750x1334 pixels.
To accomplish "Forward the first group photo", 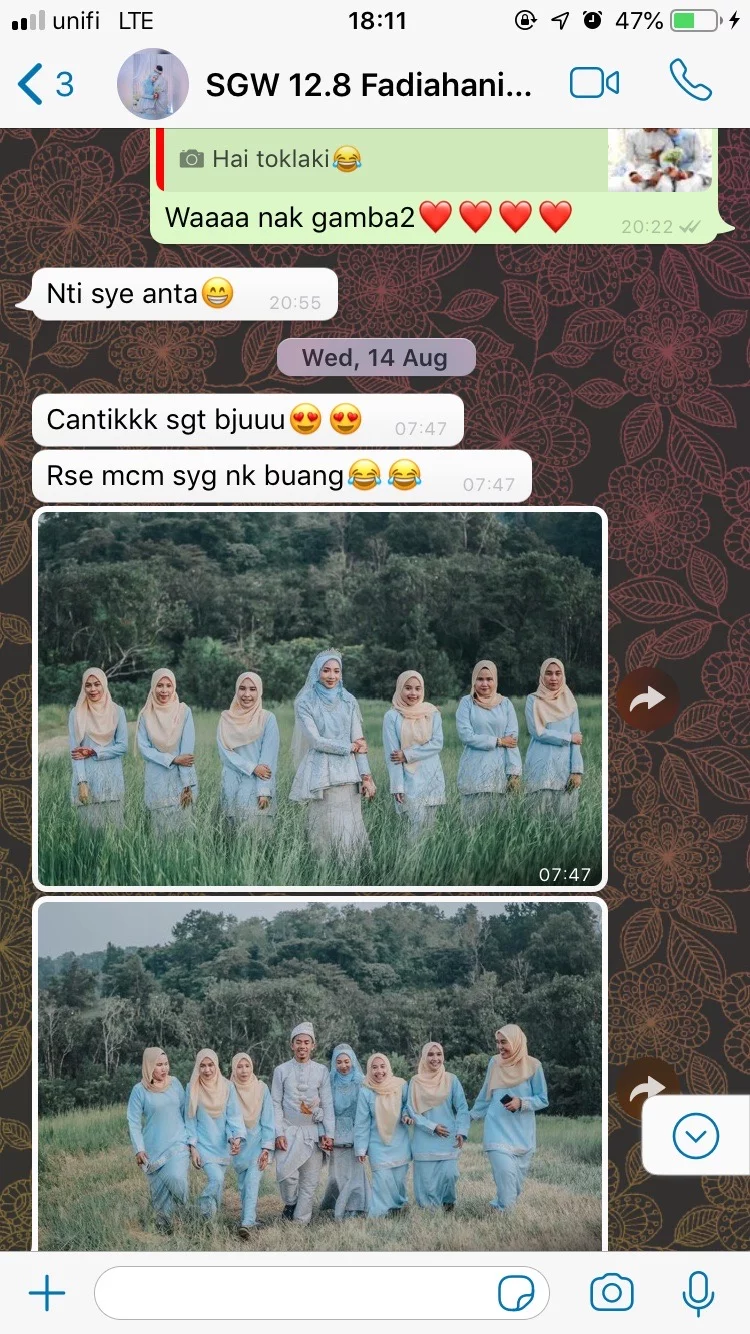I will pos(647,698).
